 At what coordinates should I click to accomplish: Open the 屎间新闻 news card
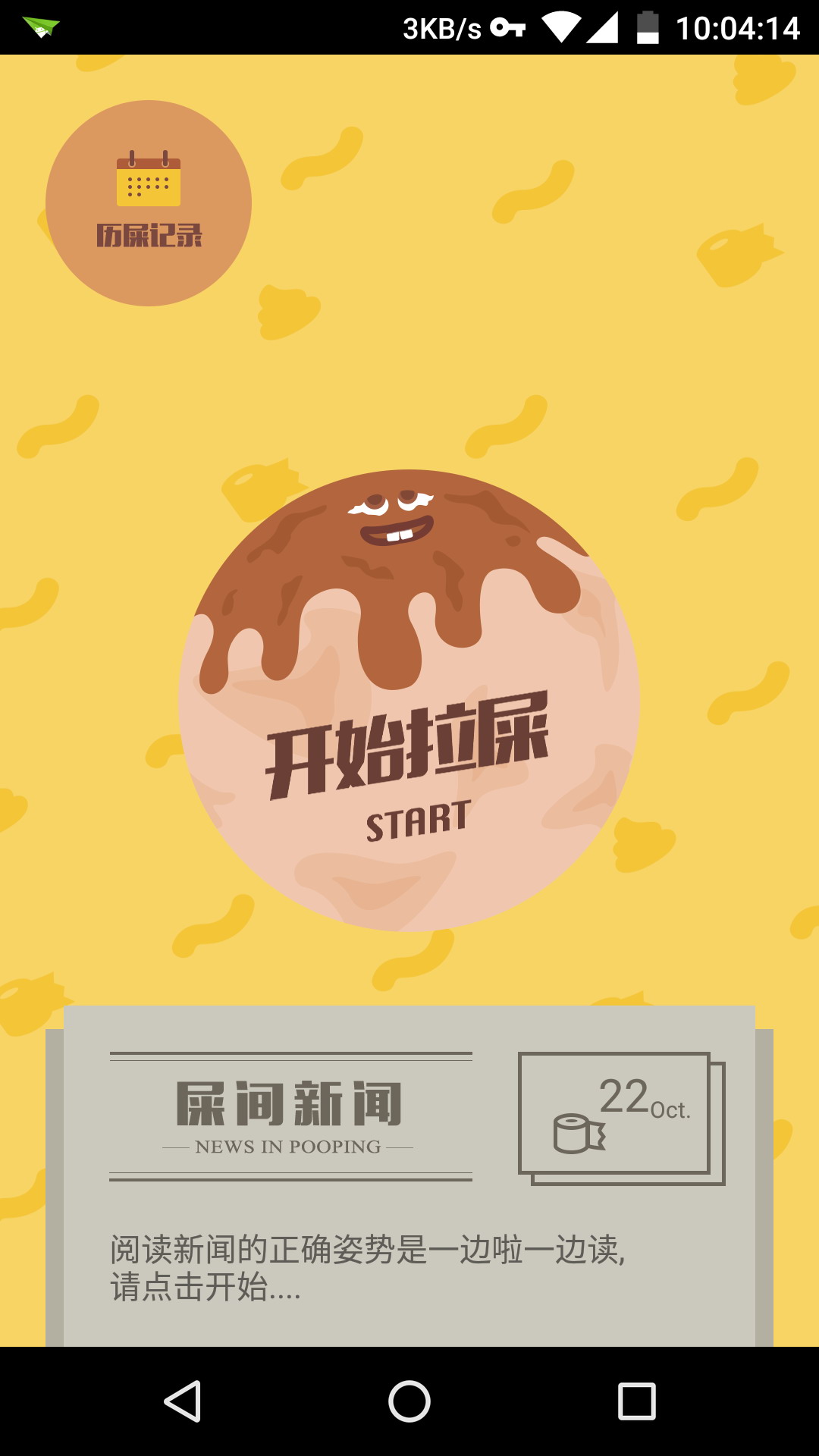click(409, 1175)
